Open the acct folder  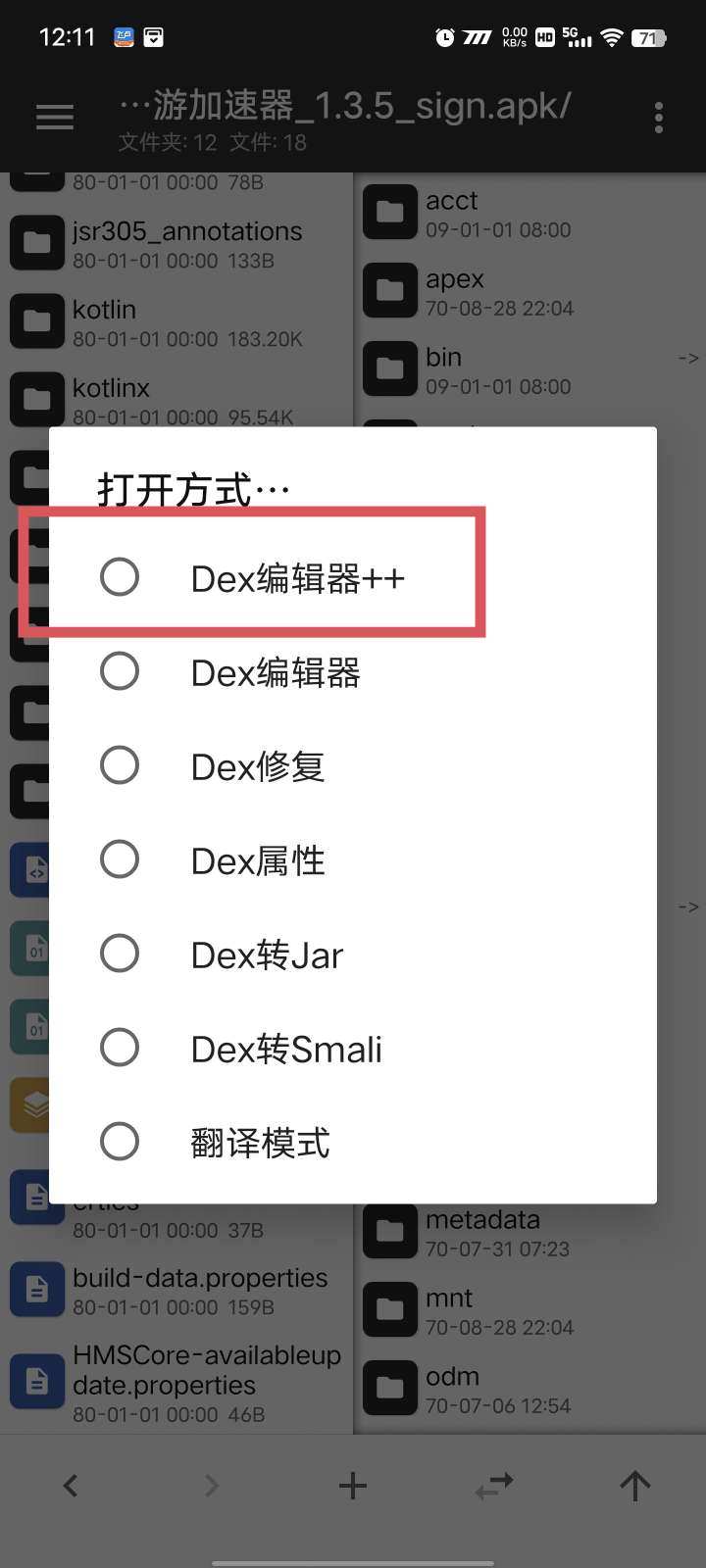529,213
